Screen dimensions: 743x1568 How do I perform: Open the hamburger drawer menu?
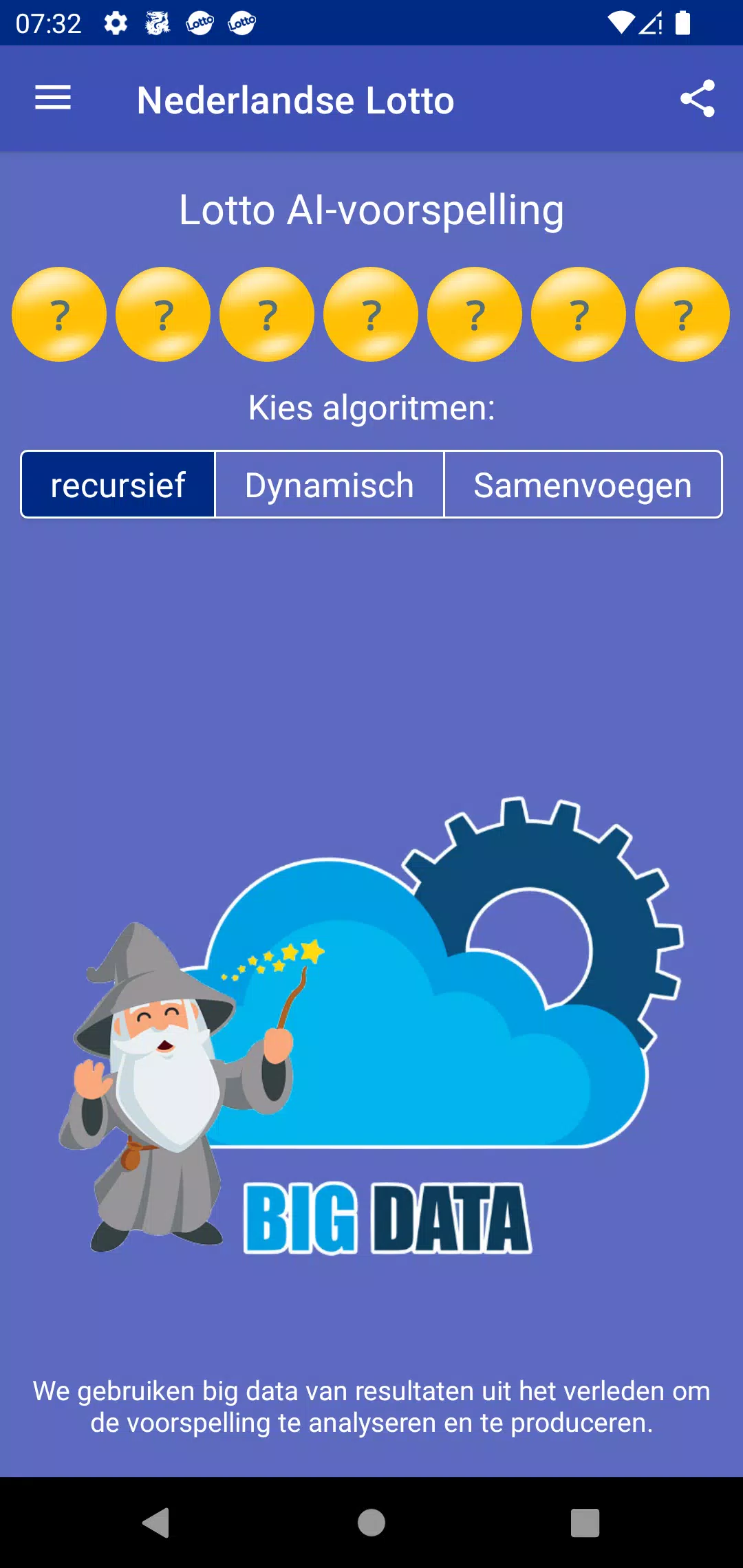point(53,98)
